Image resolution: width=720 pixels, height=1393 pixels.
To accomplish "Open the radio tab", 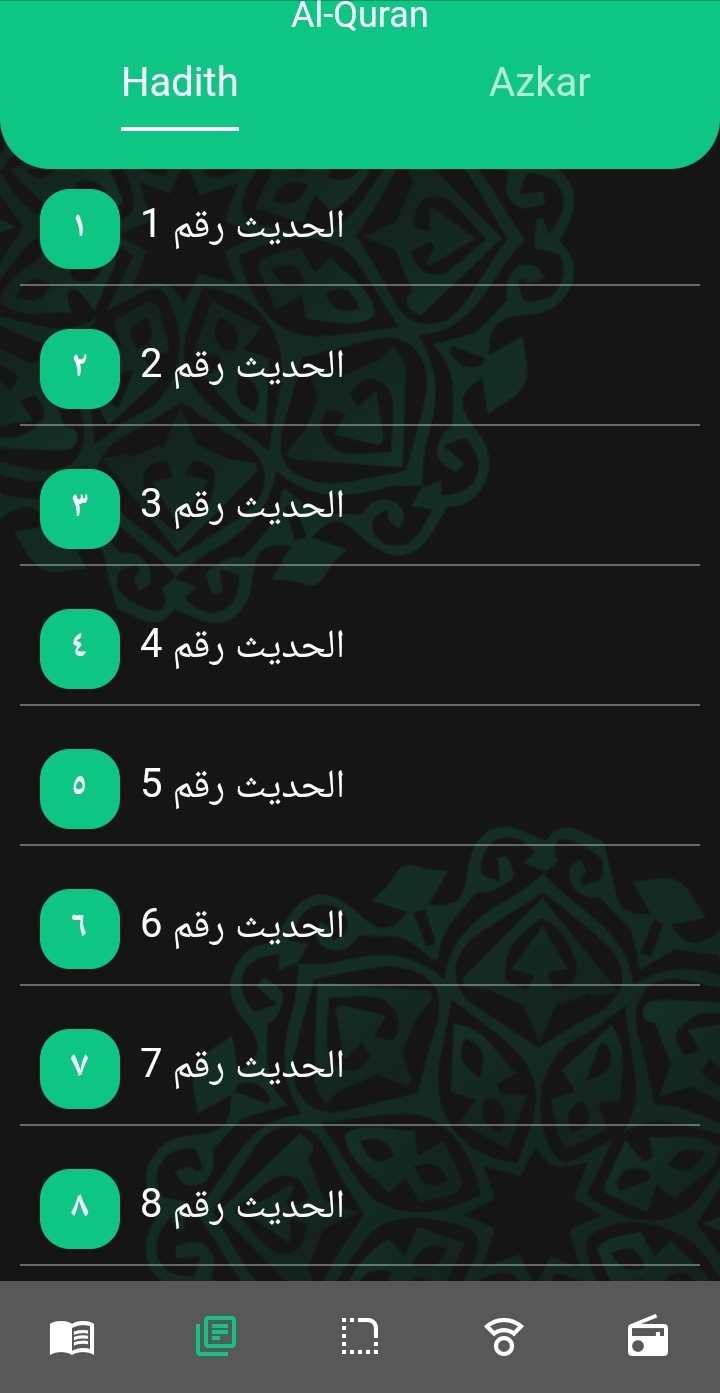I will (648, 1337).
